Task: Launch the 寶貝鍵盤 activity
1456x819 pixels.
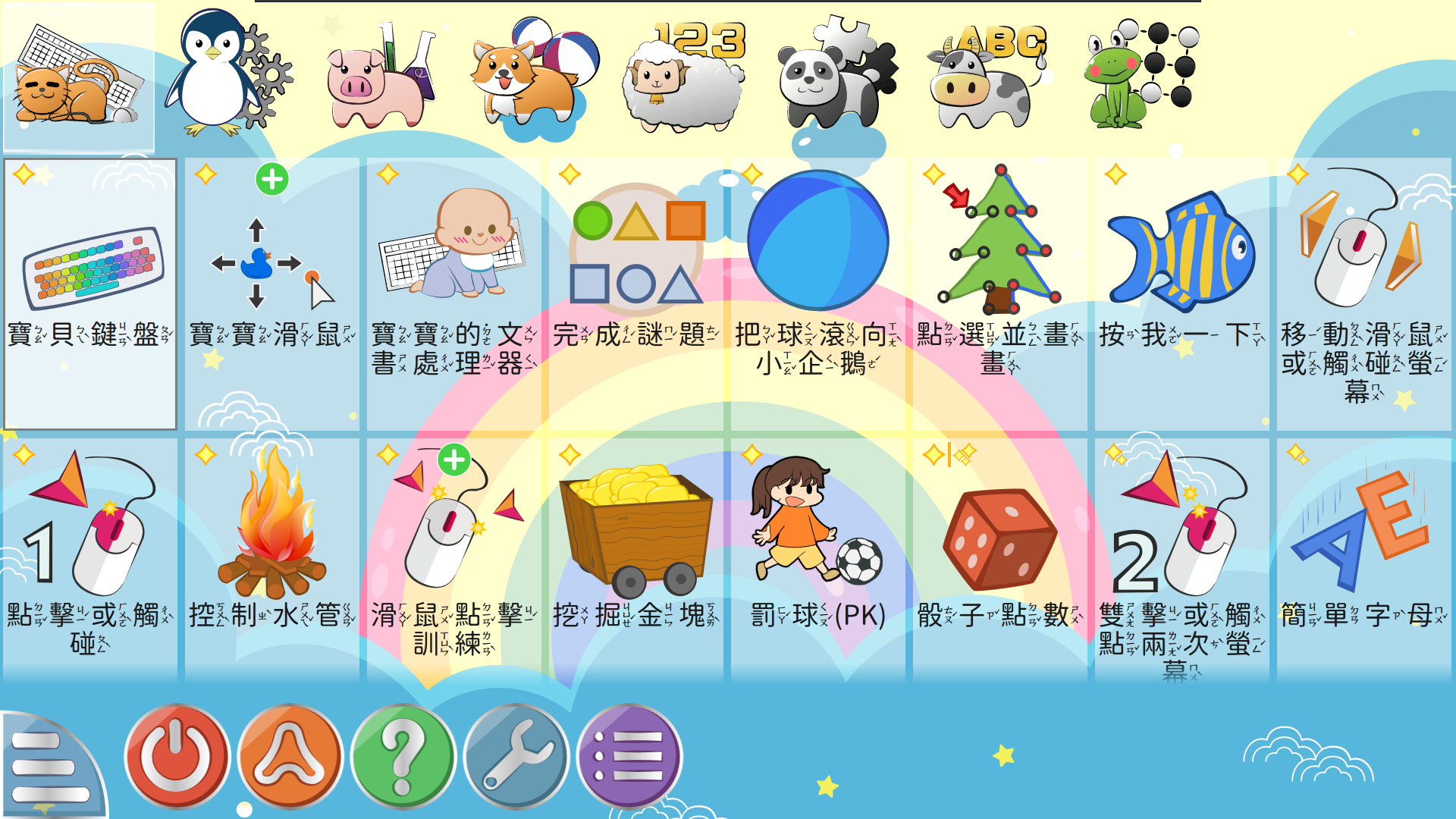Action: tap(90, 292)
